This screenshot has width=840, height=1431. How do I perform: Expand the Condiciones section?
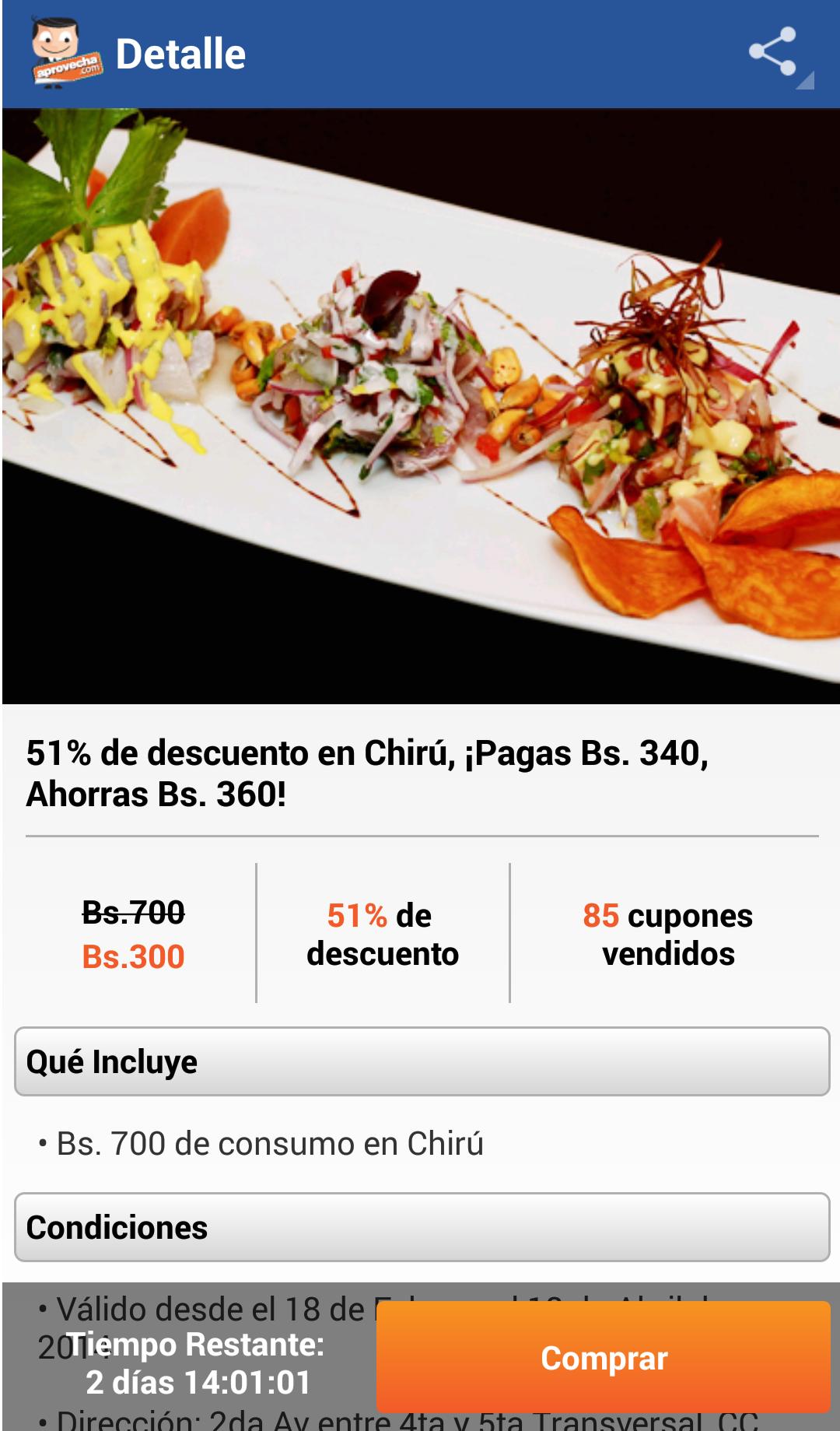pos(422,1226)
